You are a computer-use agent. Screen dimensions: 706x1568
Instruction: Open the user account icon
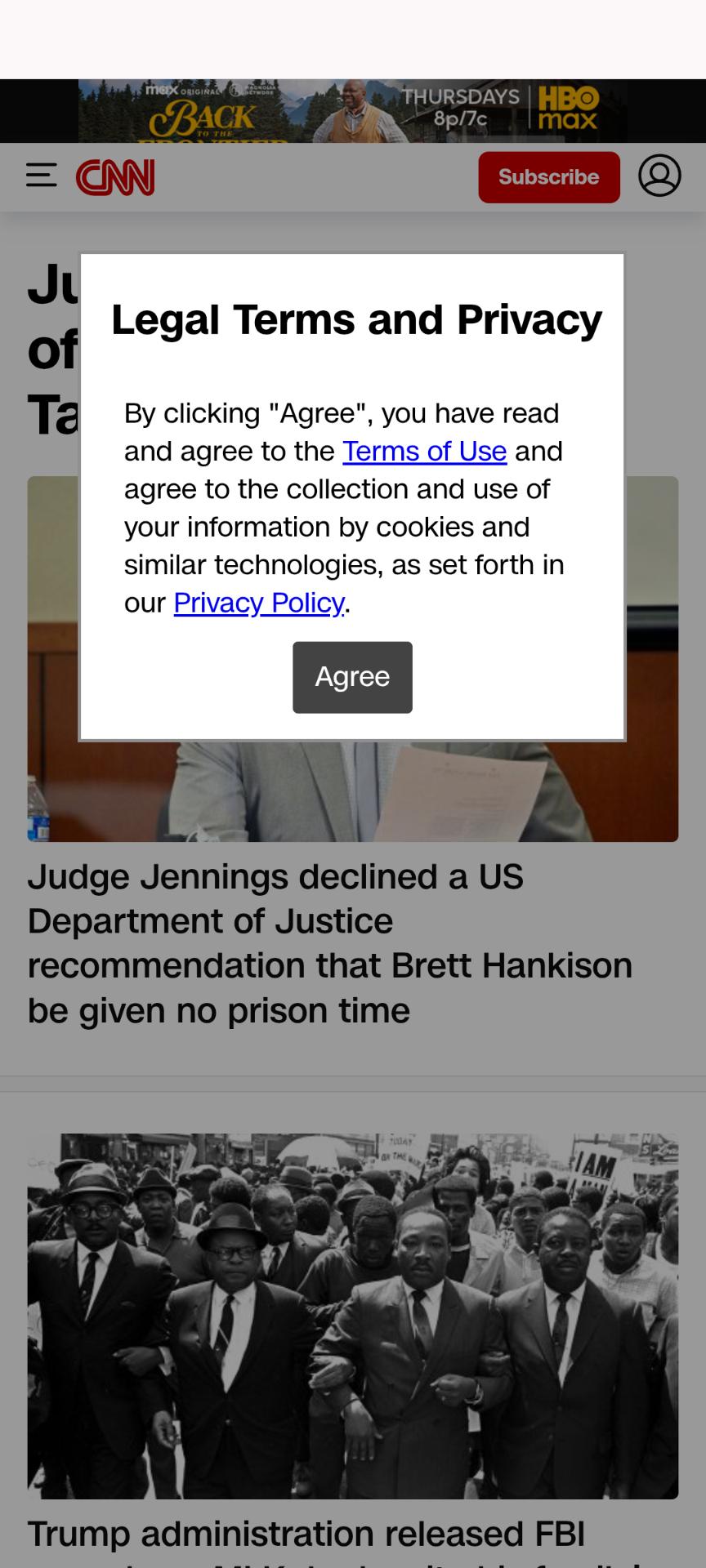tap(659, 176)
